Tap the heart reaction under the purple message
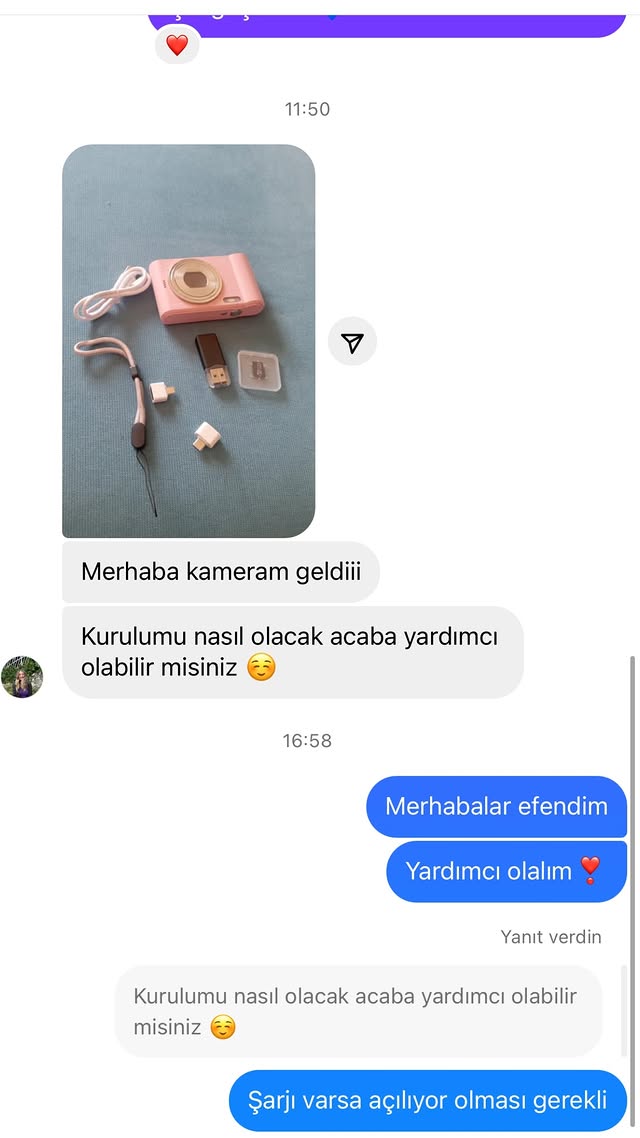This screenshot has width=640, height=1138. coord(177,45)
